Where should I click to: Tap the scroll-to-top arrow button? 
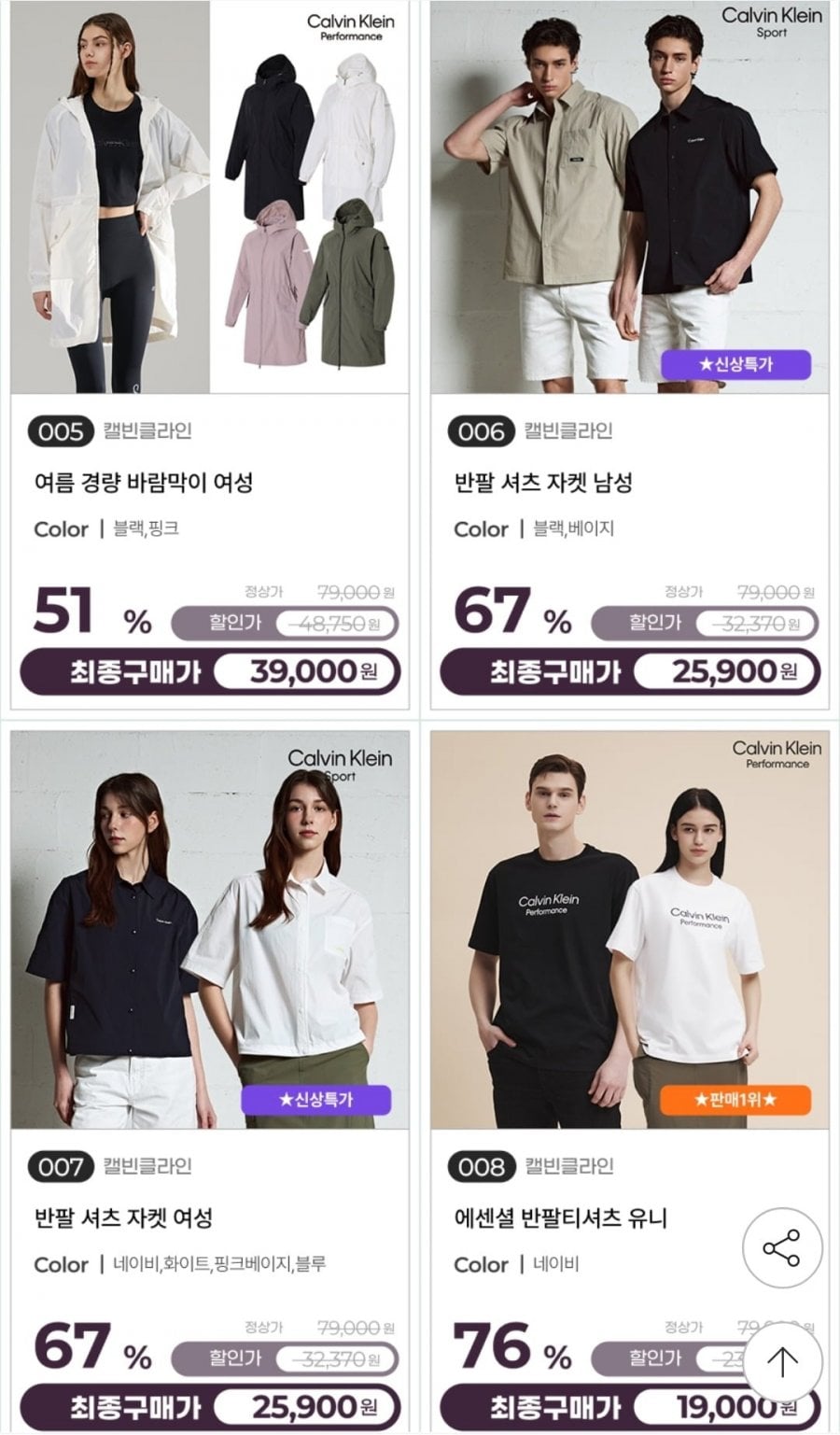tap(782, 1362)
